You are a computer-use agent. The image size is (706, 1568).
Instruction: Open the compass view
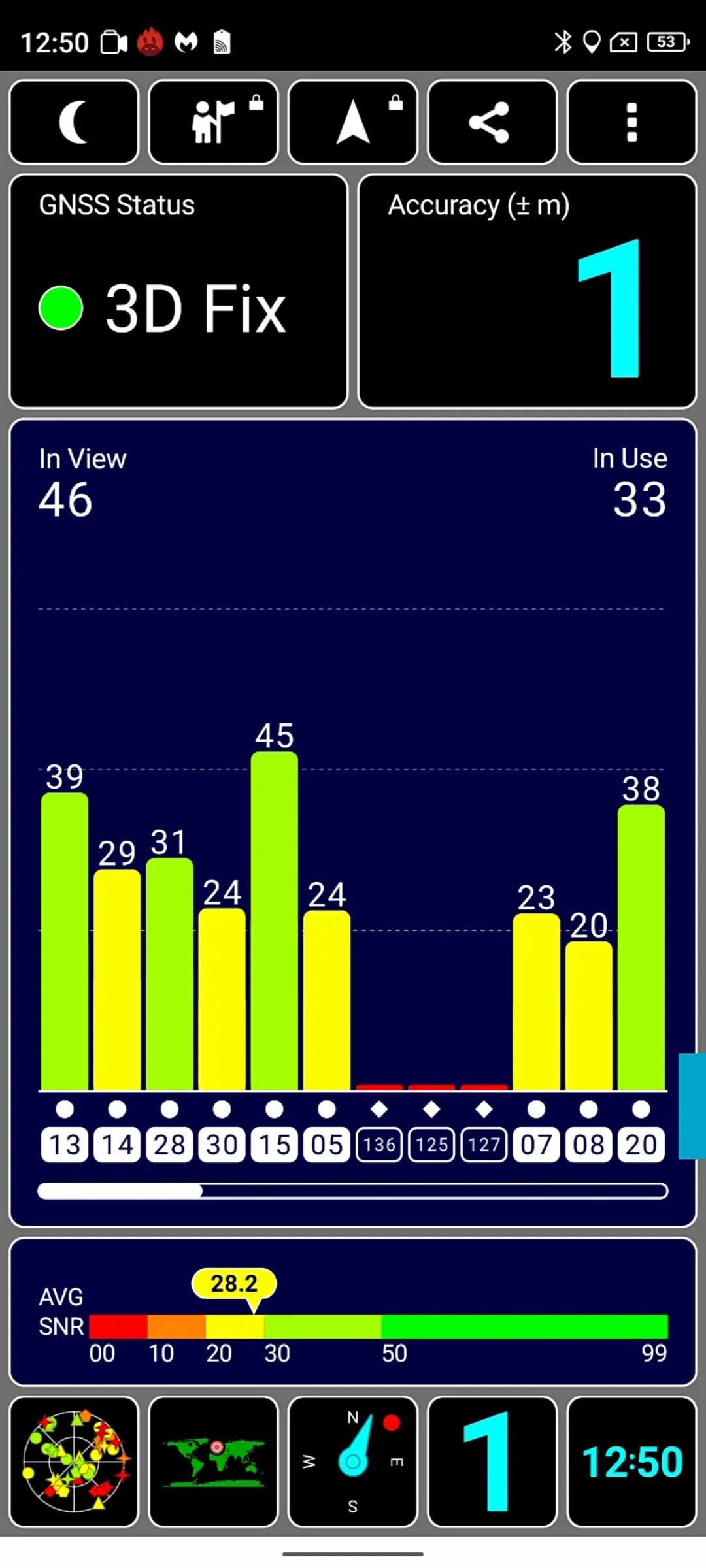(x=353, y=1462)
